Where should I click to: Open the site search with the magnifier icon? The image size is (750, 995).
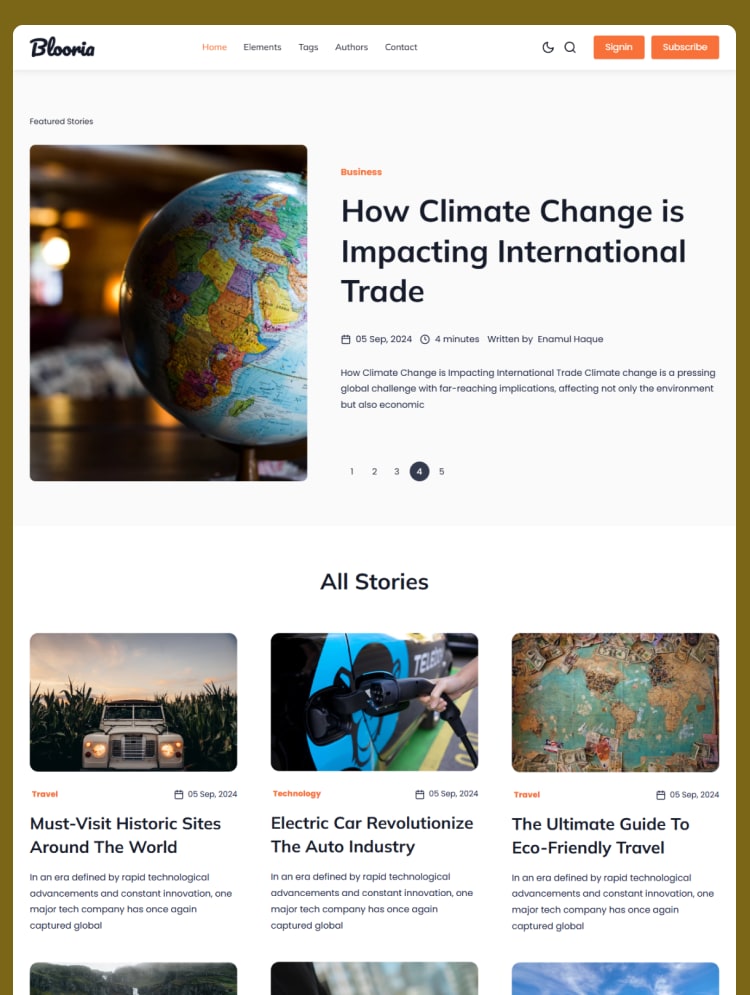tap(570, 47)
